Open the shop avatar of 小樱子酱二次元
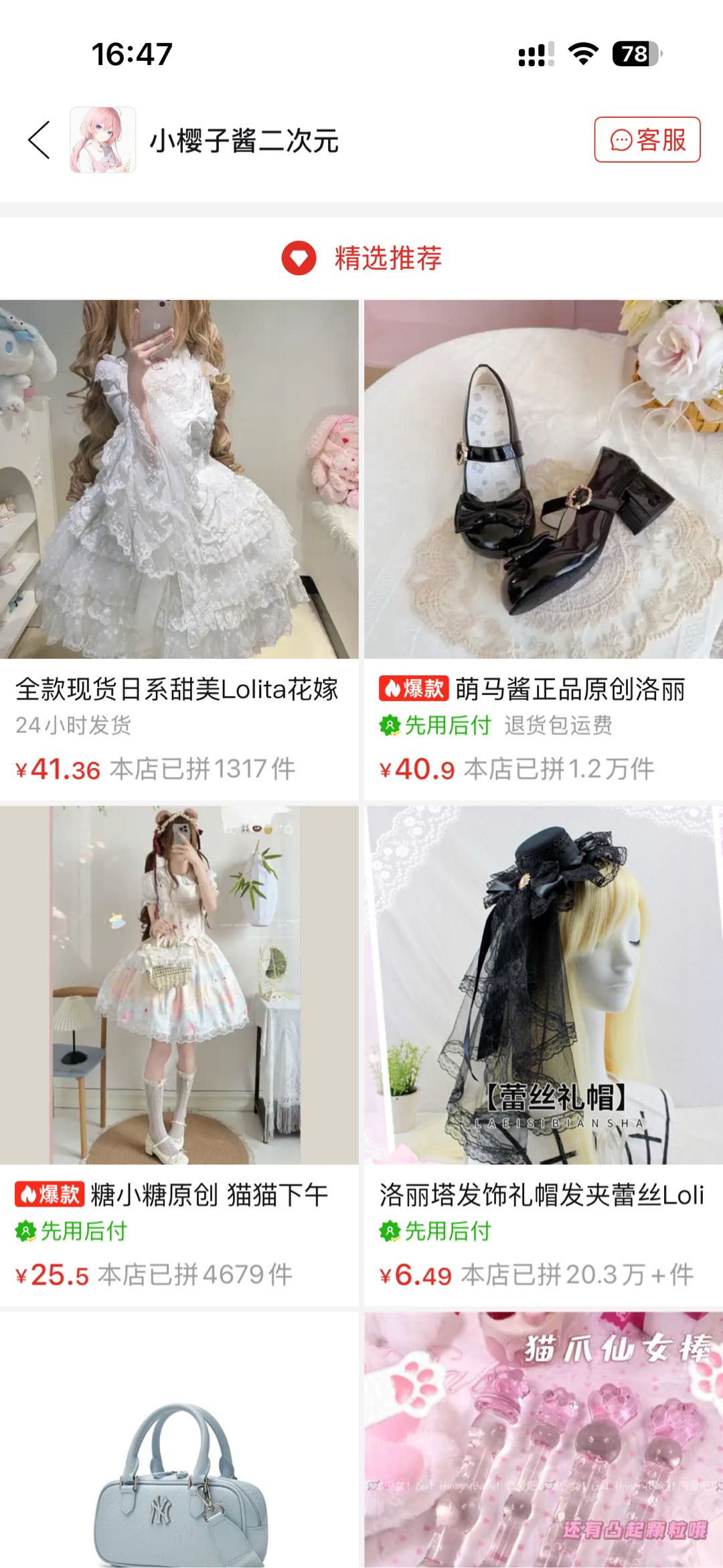This screenshot has width=723, height=1568. (x=103, y=141)
